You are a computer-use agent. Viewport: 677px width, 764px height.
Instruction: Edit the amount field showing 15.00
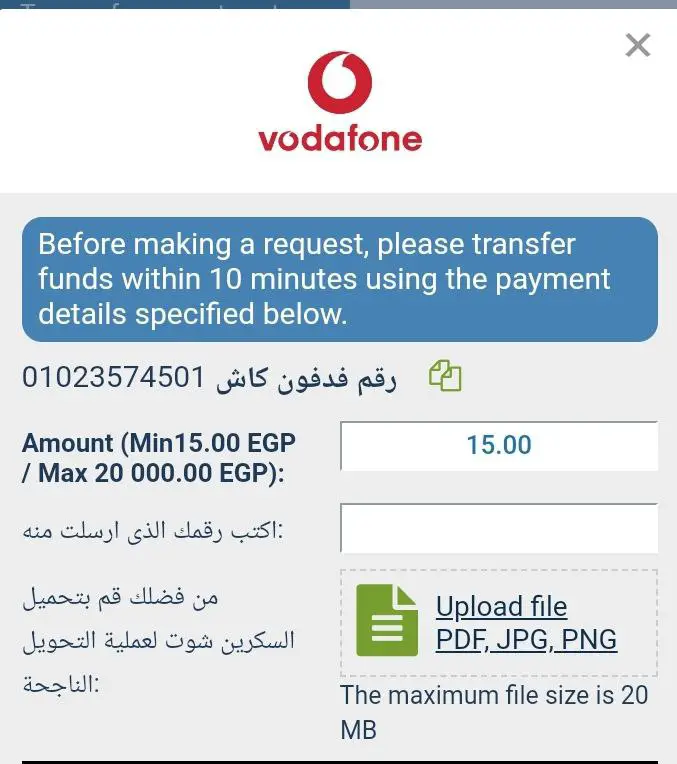pos(498,446)
